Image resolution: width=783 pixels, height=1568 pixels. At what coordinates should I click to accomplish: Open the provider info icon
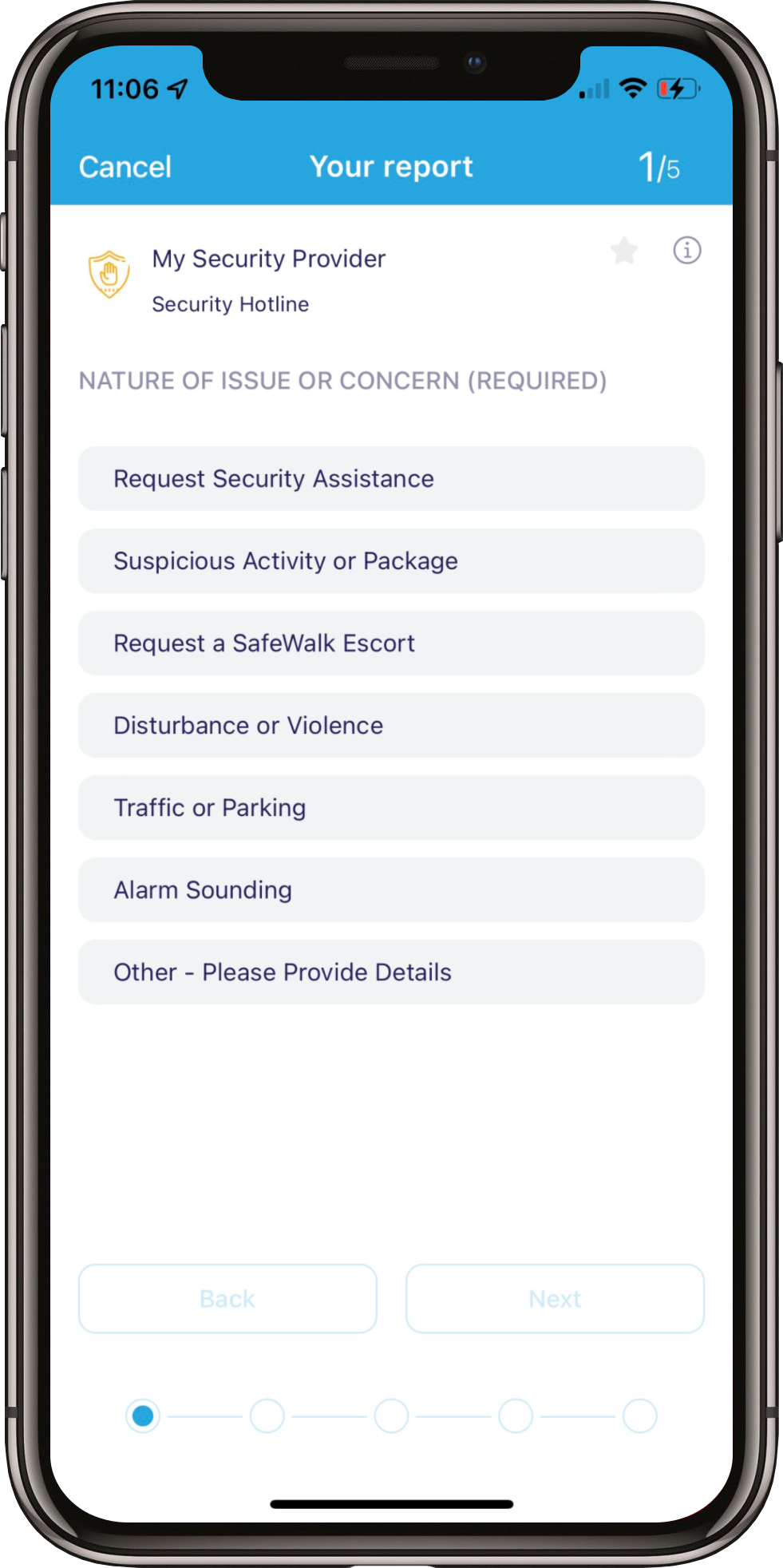tap(686, 251)
